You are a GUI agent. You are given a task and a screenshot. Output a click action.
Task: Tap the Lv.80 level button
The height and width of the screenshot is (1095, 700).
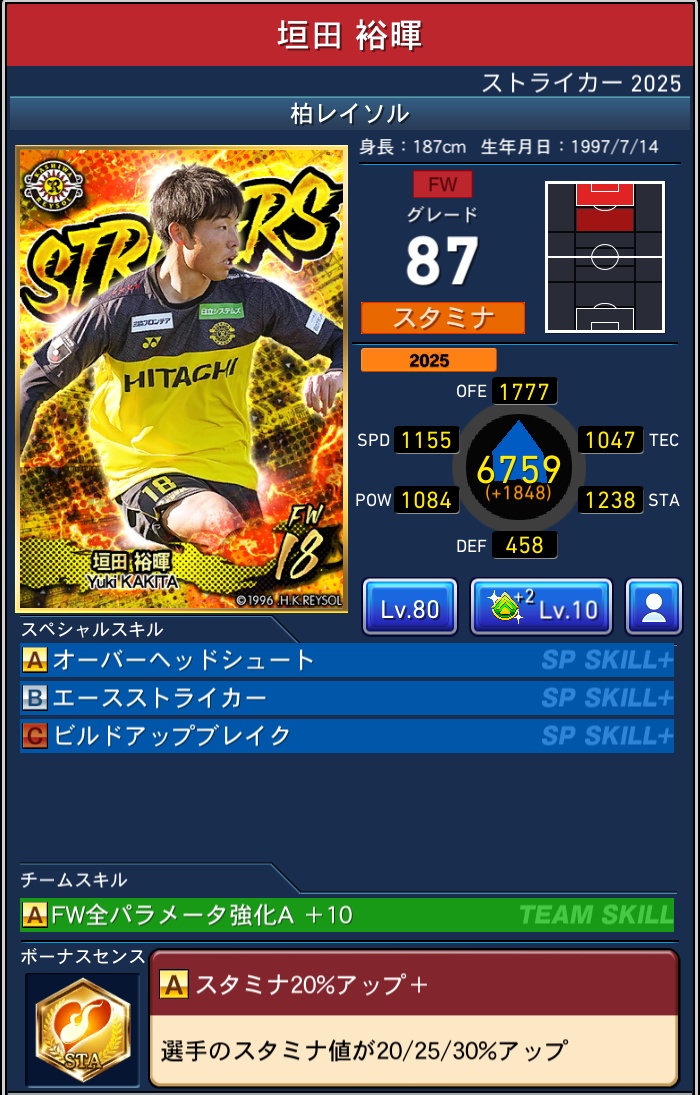pyautogui.click(x=409, y=607)
